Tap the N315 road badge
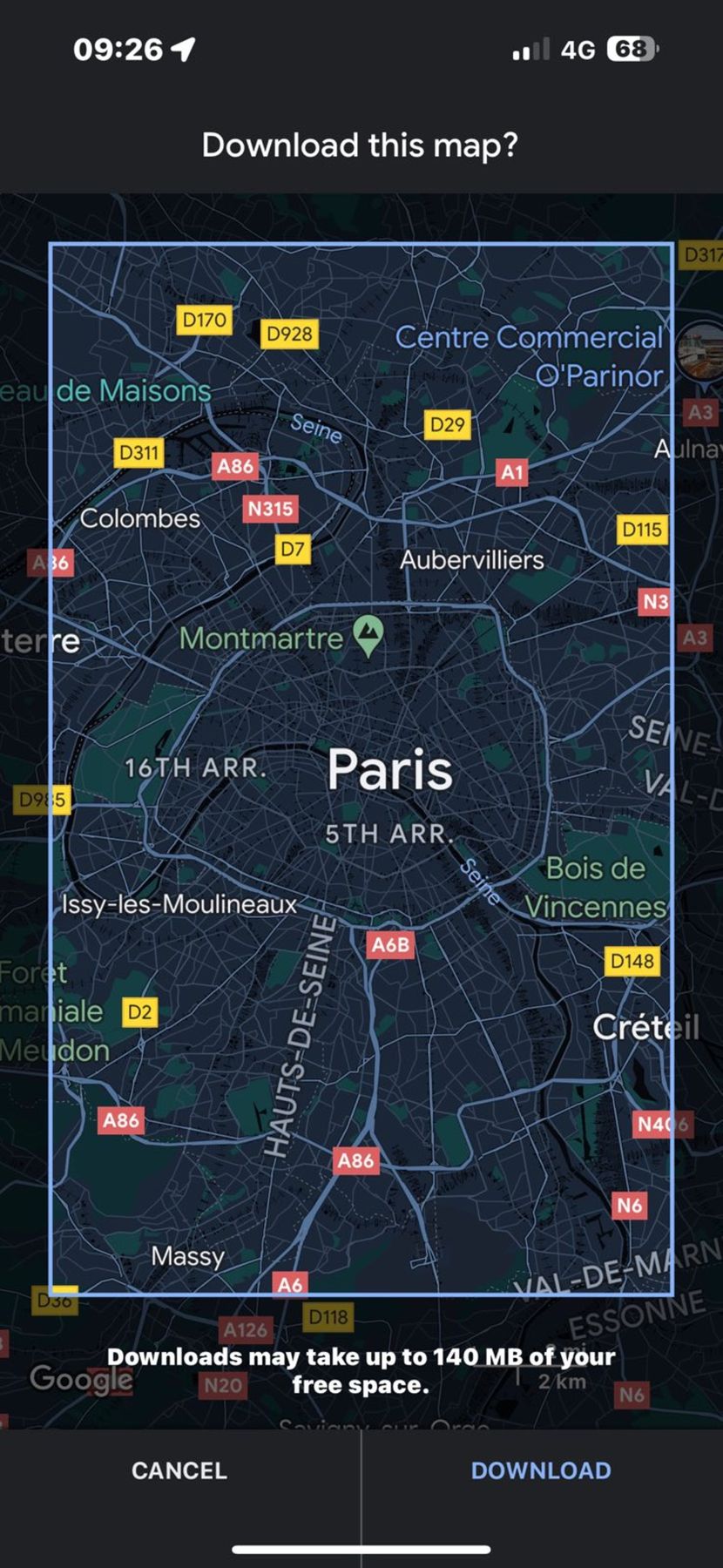The width and height of the screenshot is (723, 1568). tap(271, 509)
